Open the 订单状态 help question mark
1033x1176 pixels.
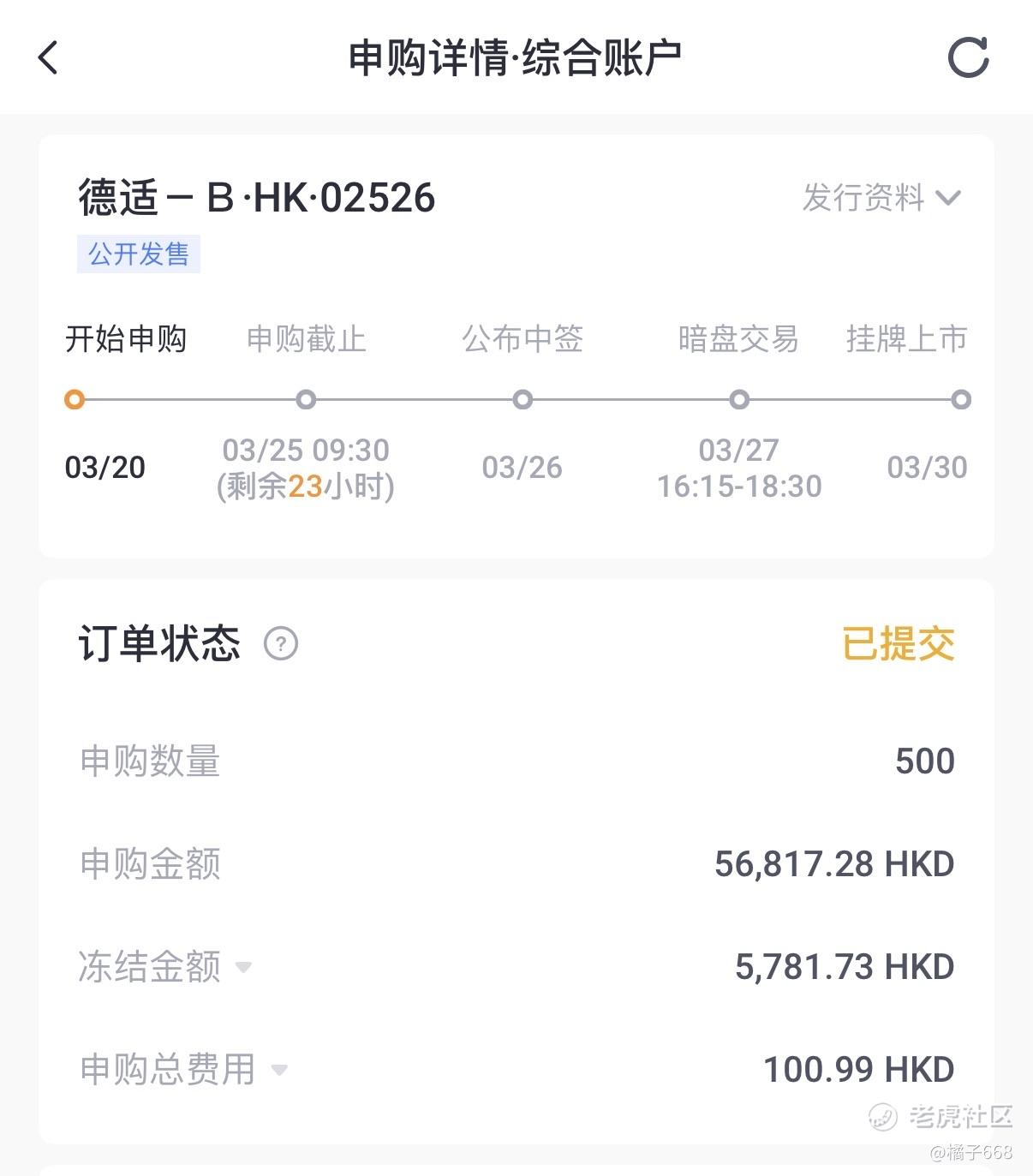pyautogui.click(x=280, y=643)
